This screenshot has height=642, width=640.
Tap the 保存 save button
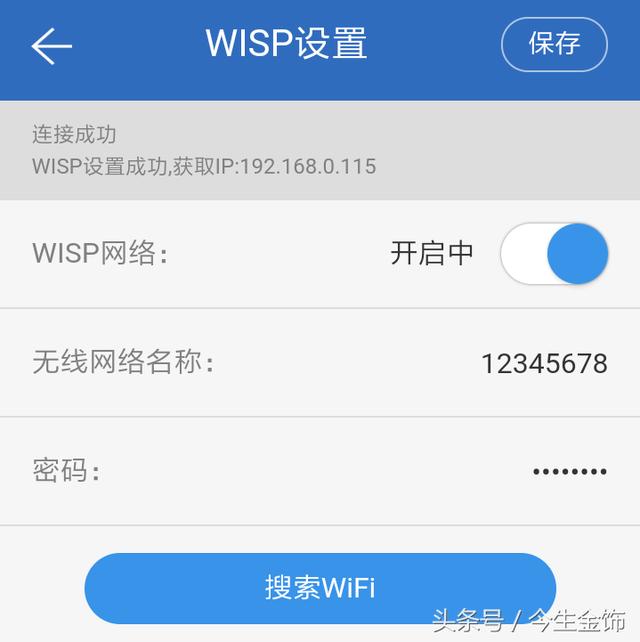[554, 44]
